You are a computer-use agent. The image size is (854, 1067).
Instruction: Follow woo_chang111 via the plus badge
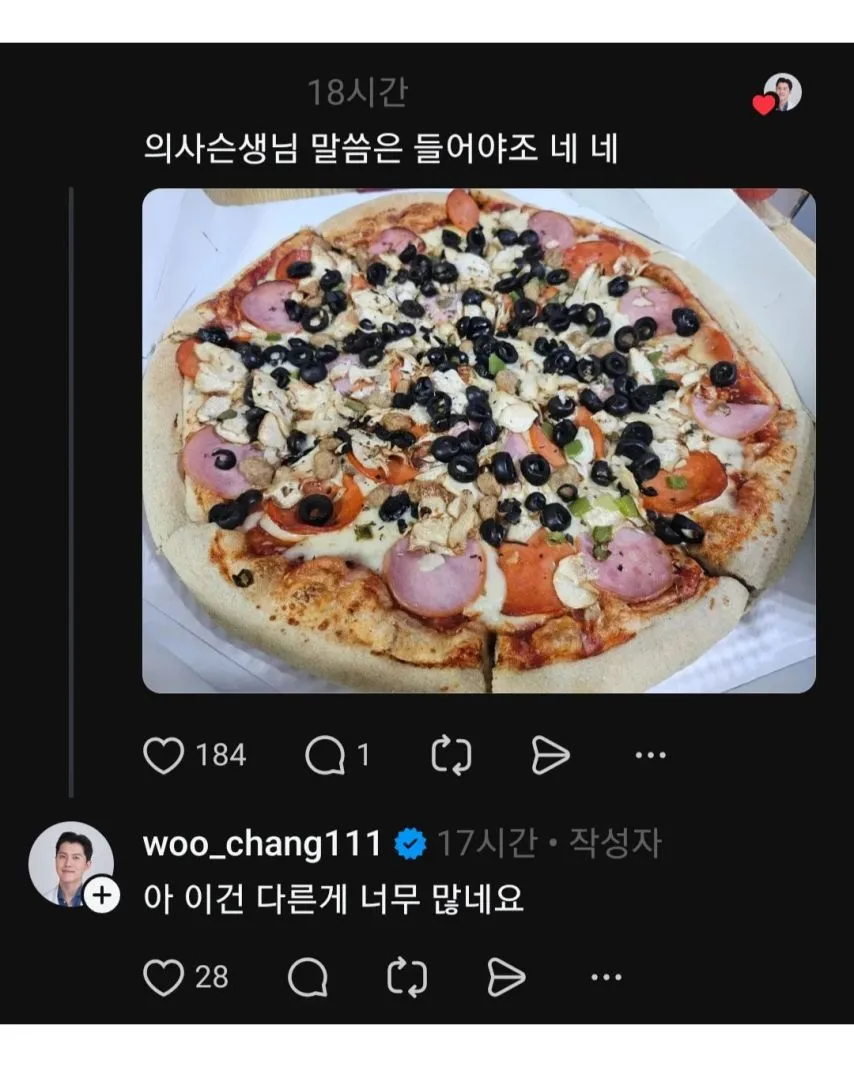(101, 895)
